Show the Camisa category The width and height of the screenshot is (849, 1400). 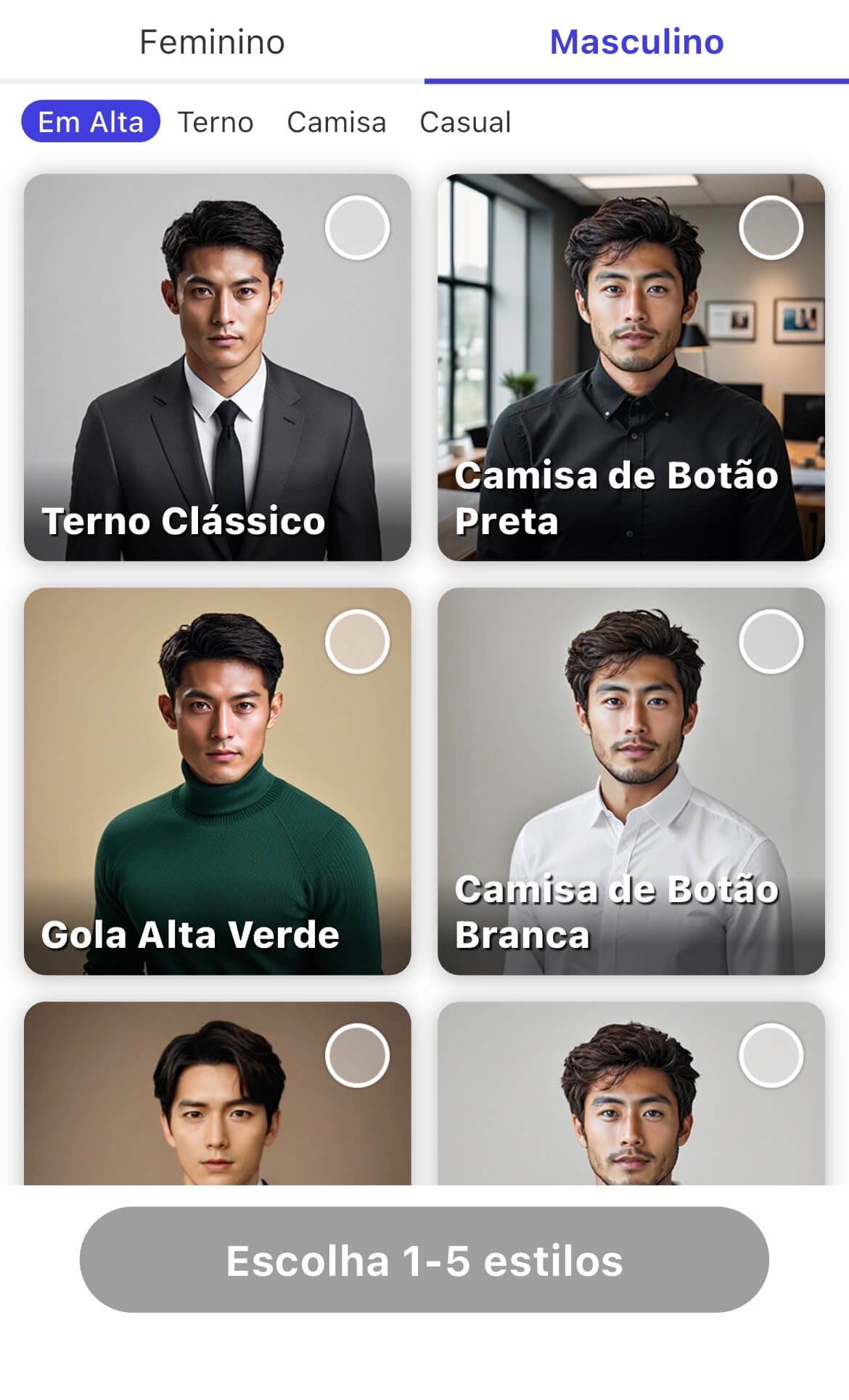coord(336,122)
